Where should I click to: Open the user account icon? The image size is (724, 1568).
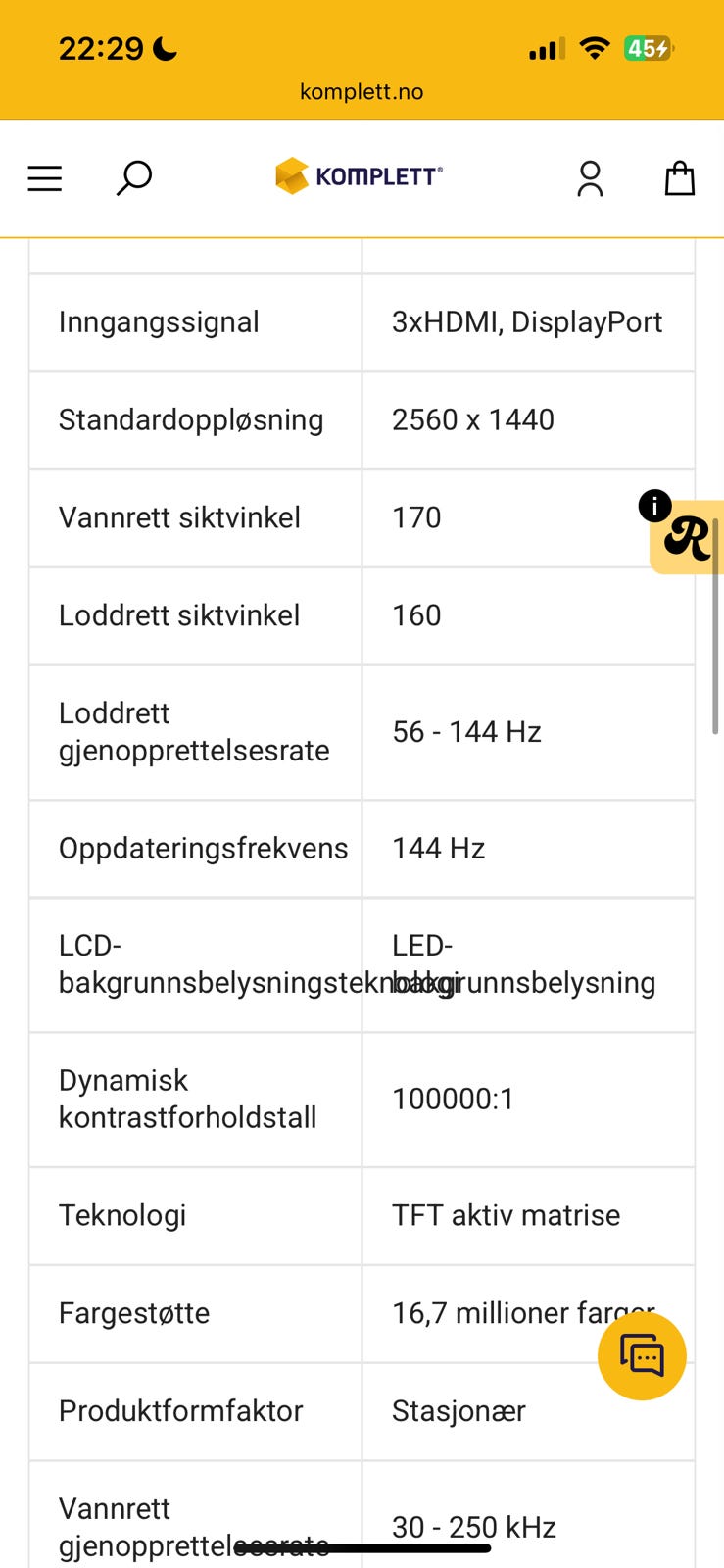coord(591,178)
